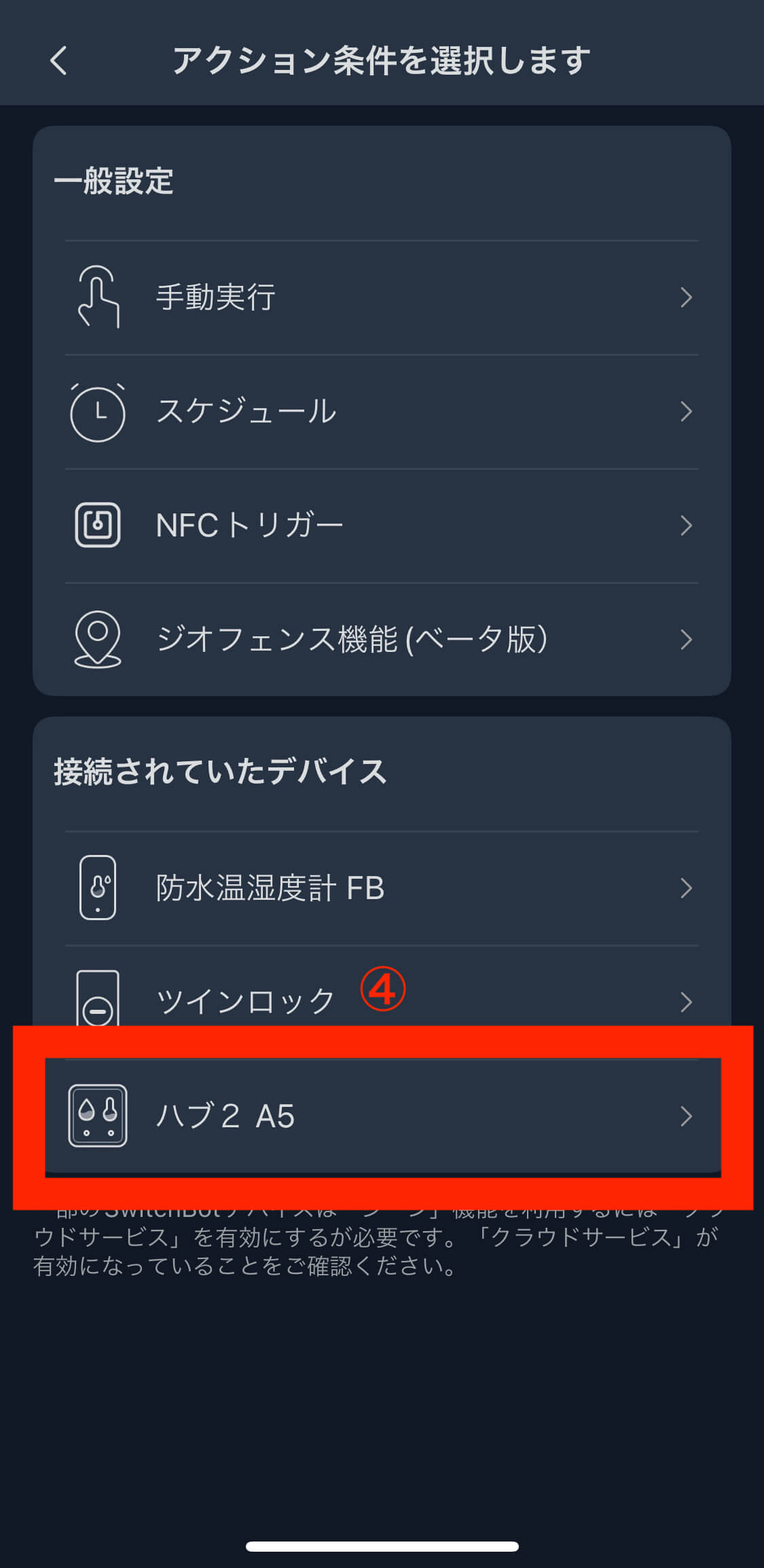
Task: Open the ツインロック device row
Action: 380,998
